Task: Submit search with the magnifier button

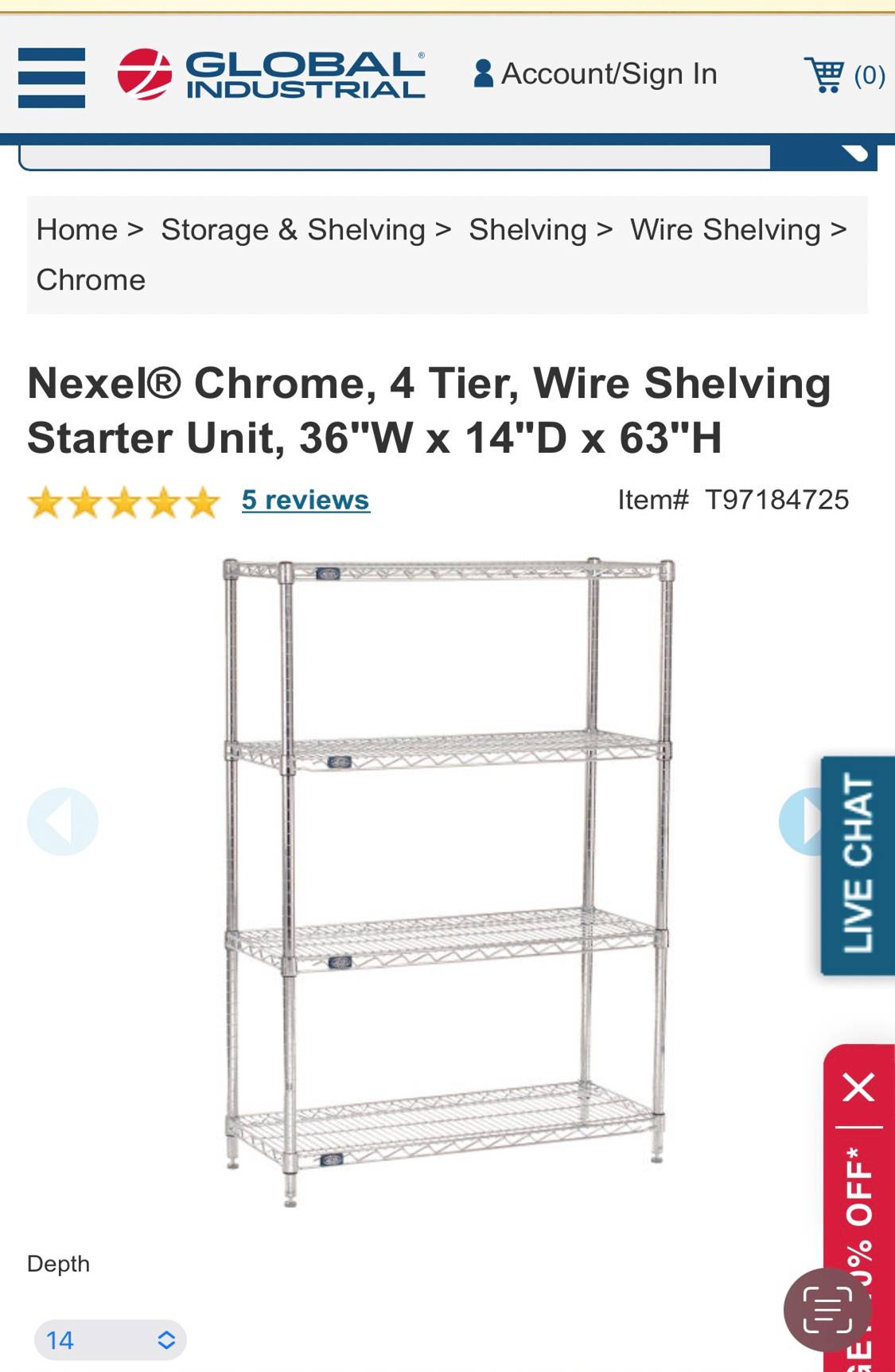Action: pos(823,157)
